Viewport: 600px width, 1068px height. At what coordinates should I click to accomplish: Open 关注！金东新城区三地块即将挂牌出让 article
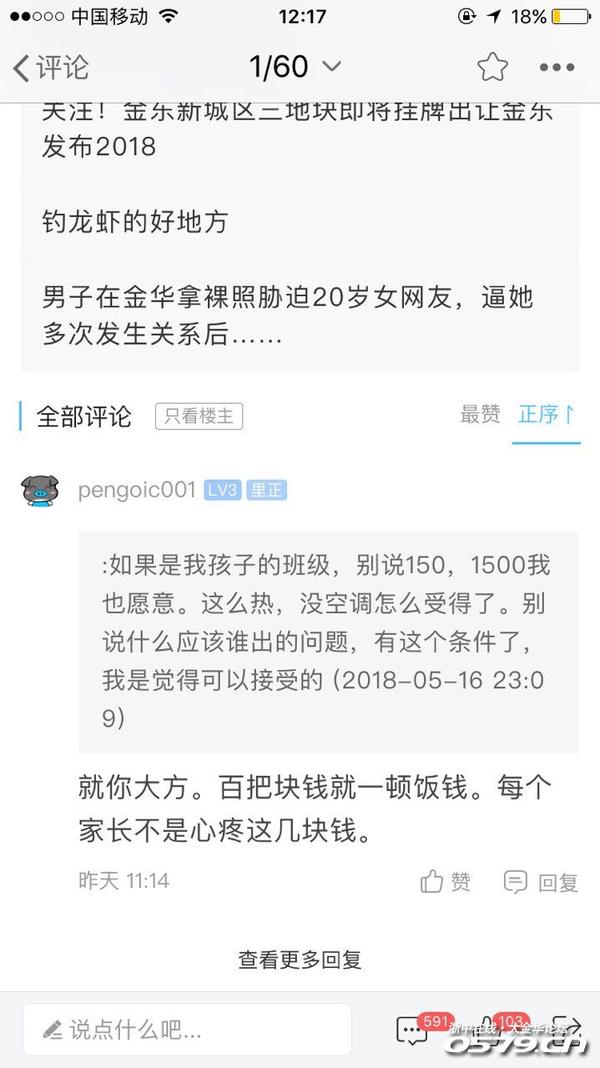[298, 128]
